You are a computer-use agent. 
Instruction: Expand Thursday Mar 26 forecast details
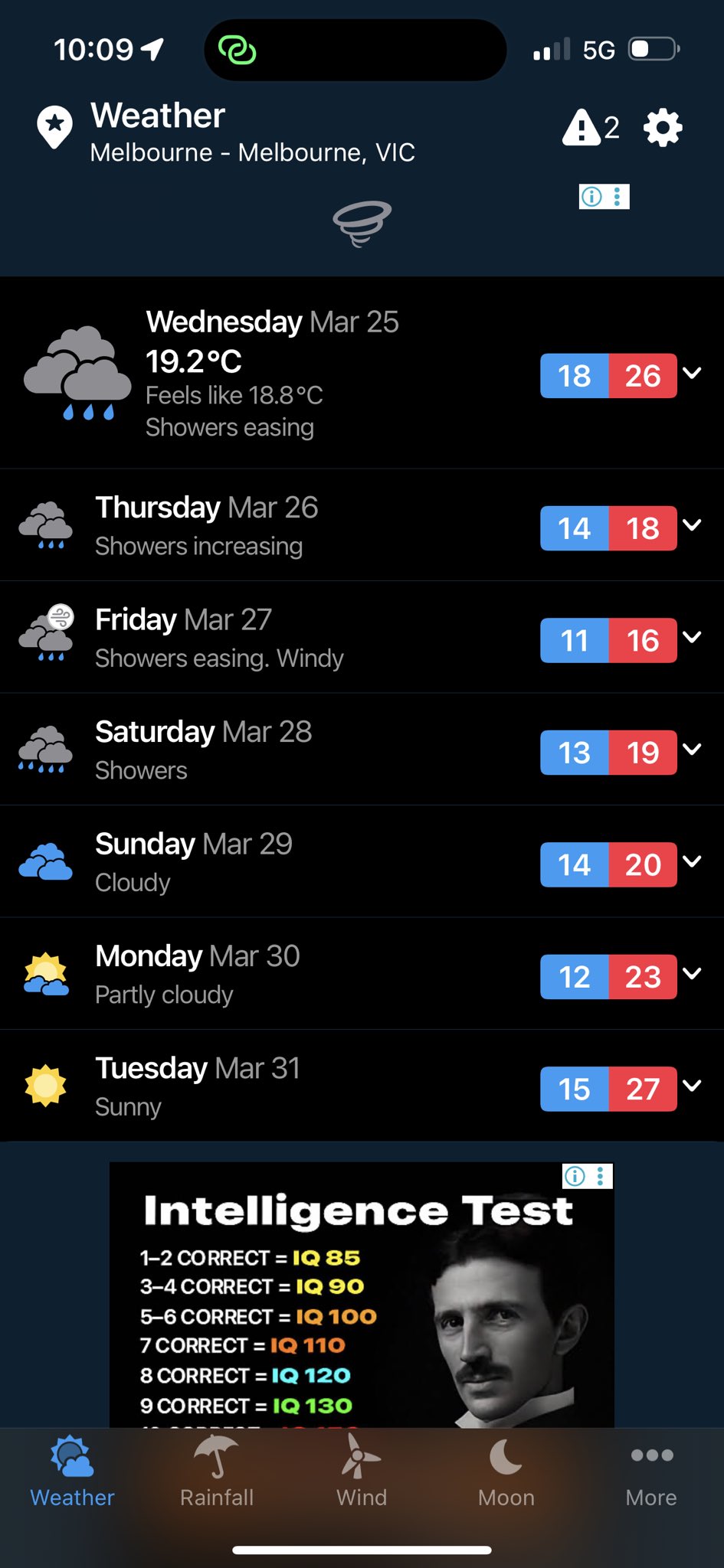pos(692,525)
